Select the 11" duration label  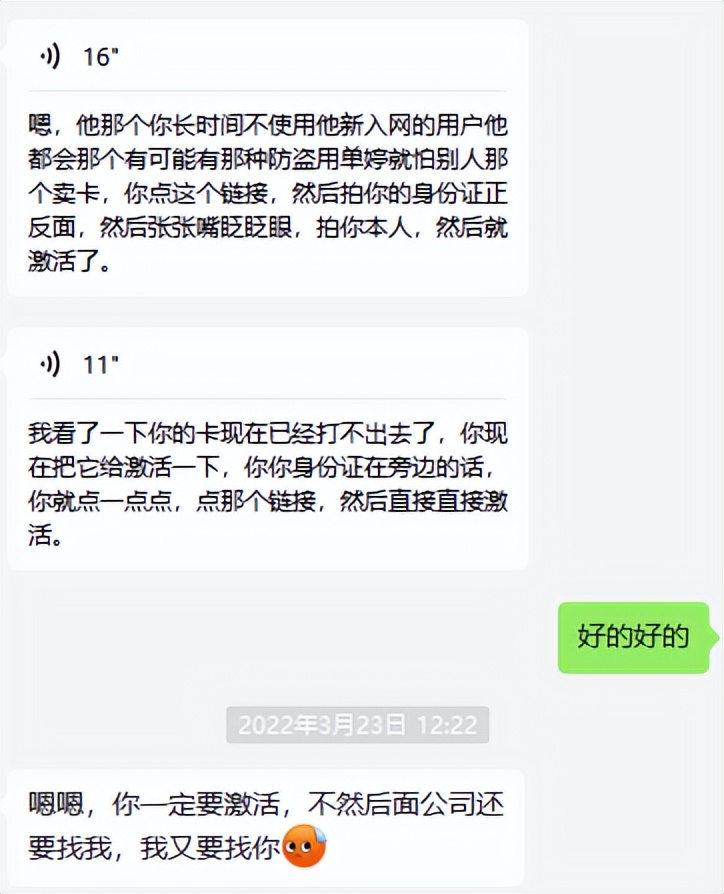coord(102,365)
